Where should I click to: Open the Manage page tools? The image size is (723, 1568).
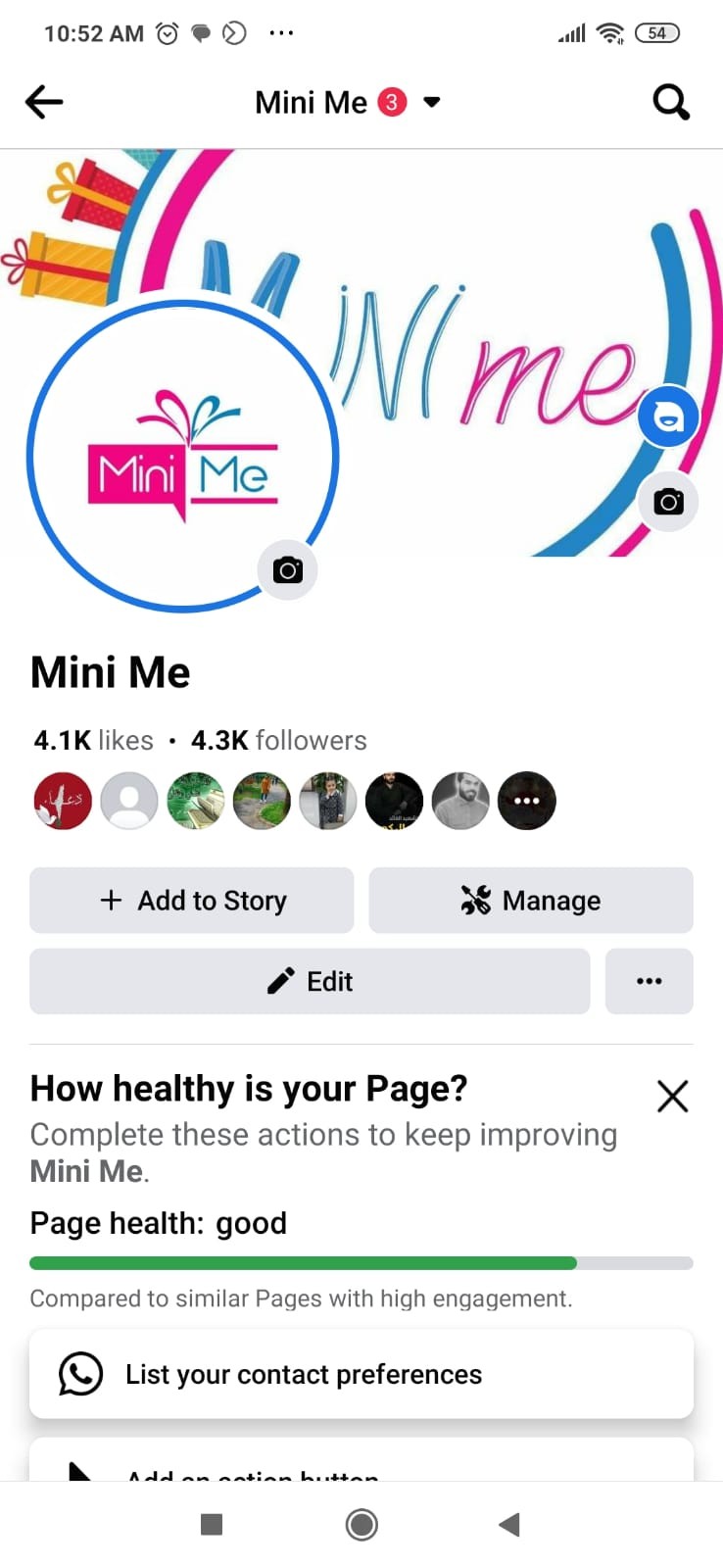(531, 900)
